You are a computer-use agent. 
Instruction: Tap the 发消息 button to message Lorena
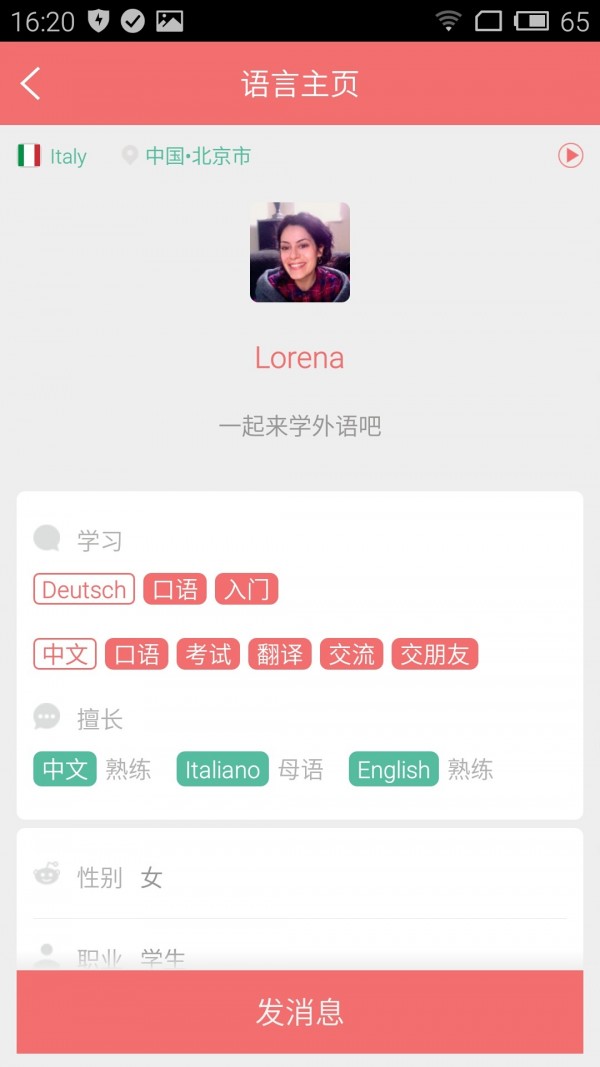[x=300, y=1011]
